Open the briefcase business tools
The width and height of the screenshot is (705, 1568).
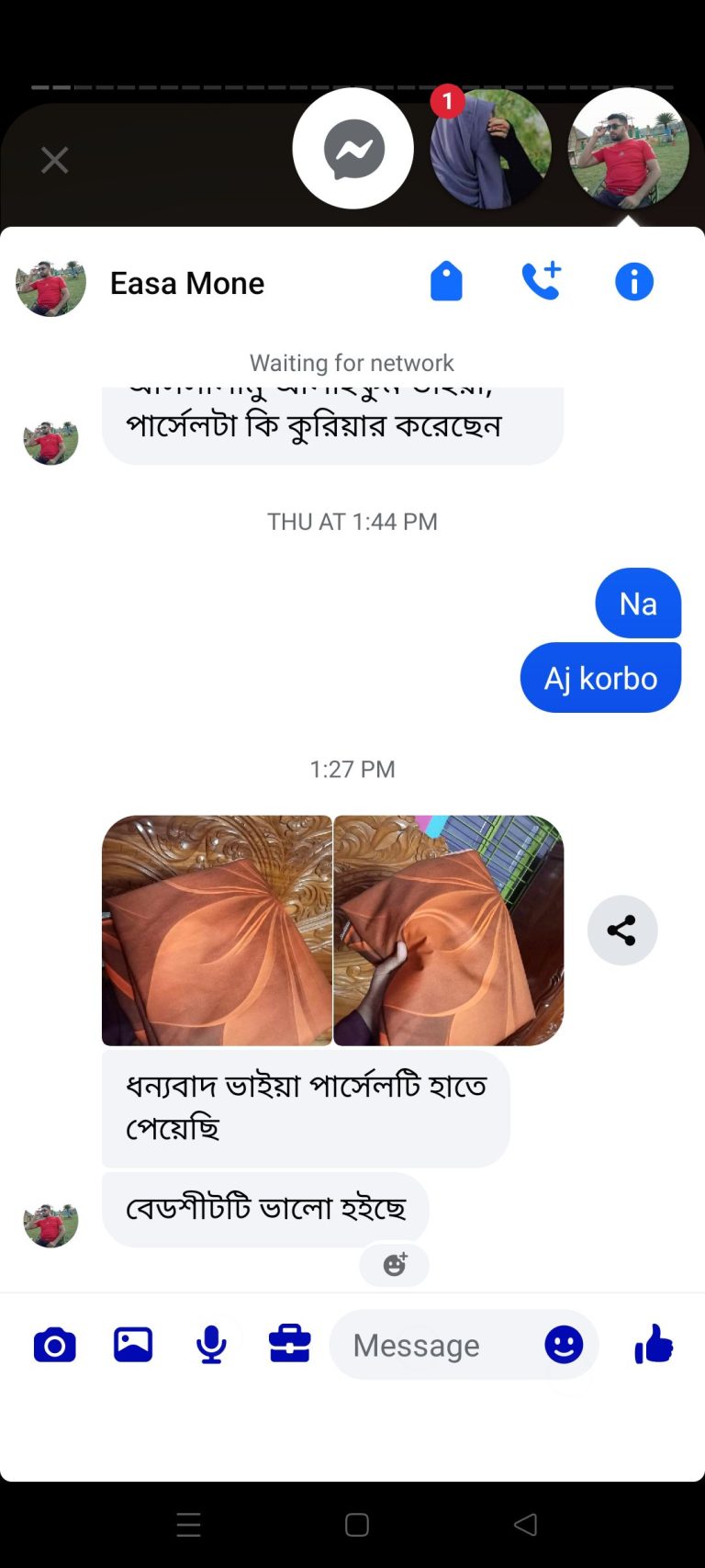[289, 1344]
